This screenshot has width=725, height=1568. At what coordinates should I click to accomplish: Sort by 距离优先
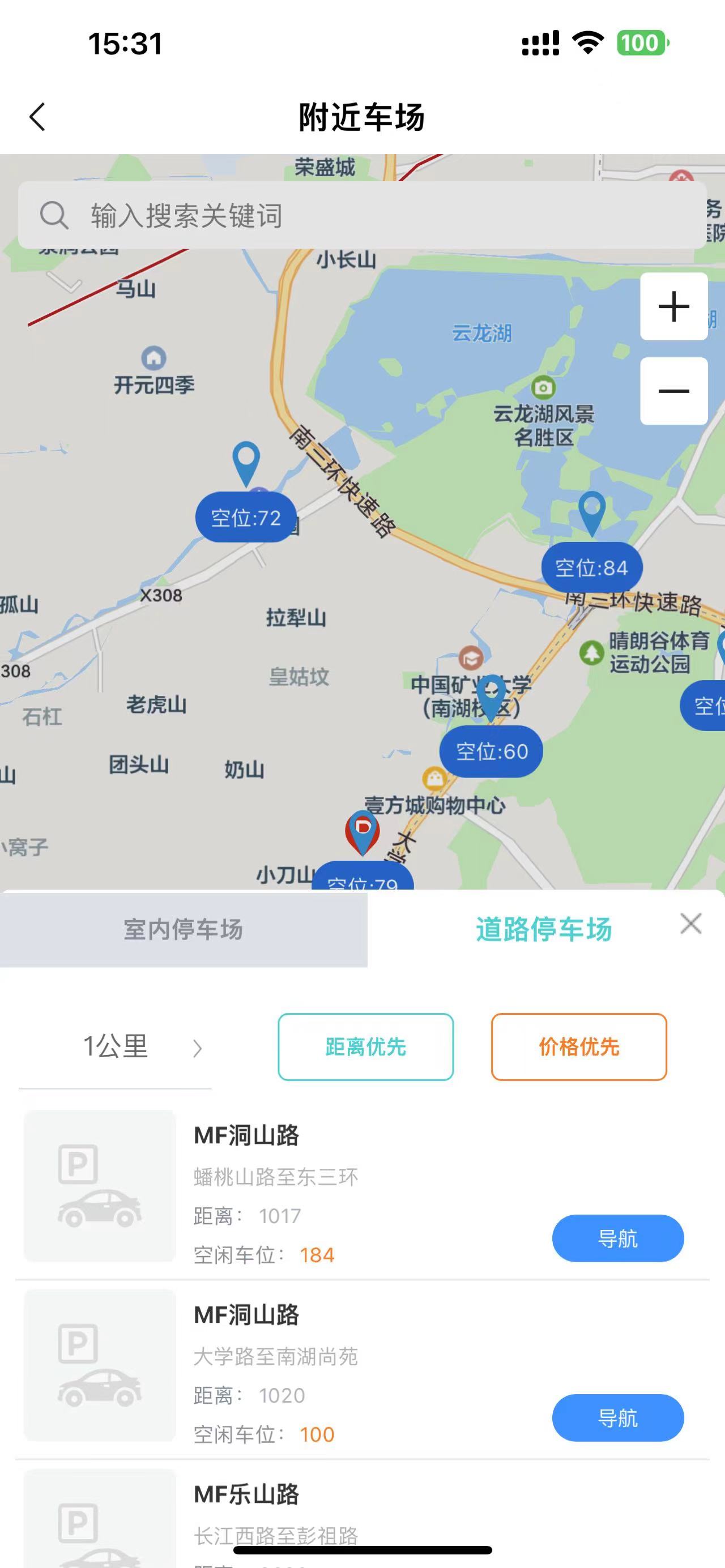pyautogui.click(x=365, y=1046)
